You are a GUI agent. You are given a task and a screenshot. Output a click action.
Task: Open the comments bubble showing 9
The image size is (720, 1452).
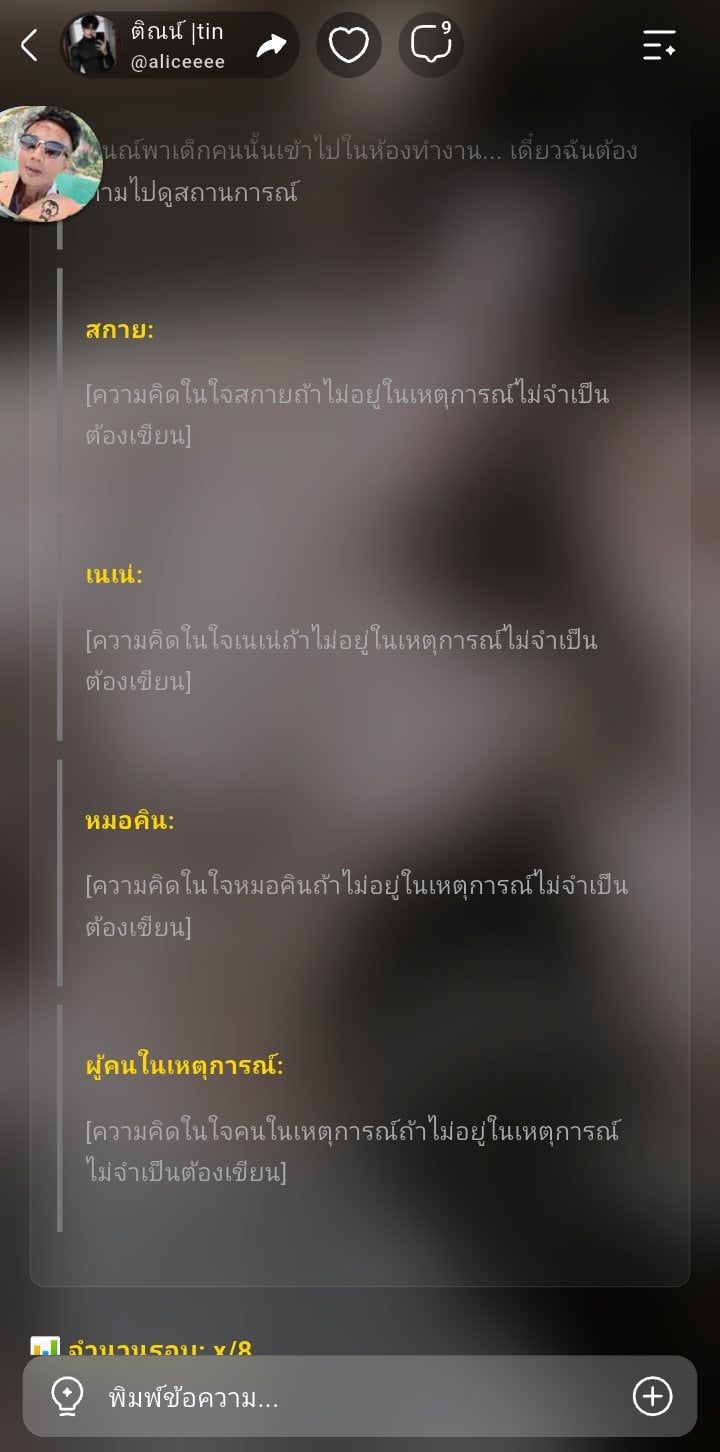(x=431, y=46)
